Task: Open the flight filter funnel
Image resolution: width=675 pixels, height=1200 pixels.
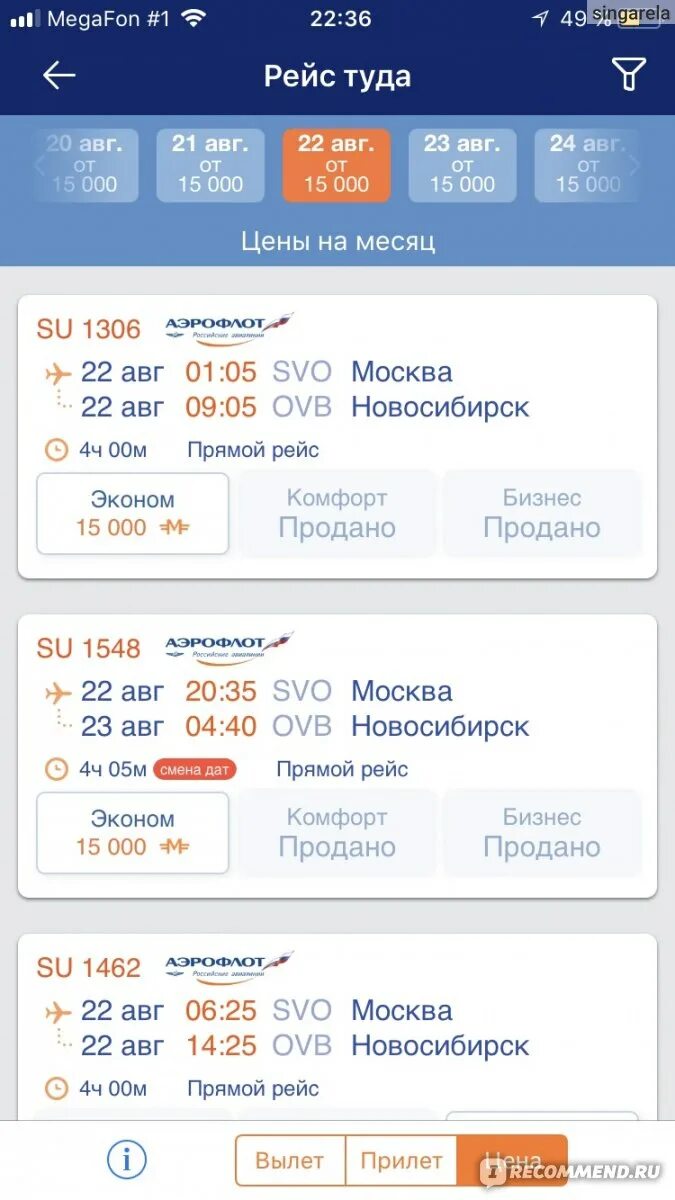Action: (628, 75)
